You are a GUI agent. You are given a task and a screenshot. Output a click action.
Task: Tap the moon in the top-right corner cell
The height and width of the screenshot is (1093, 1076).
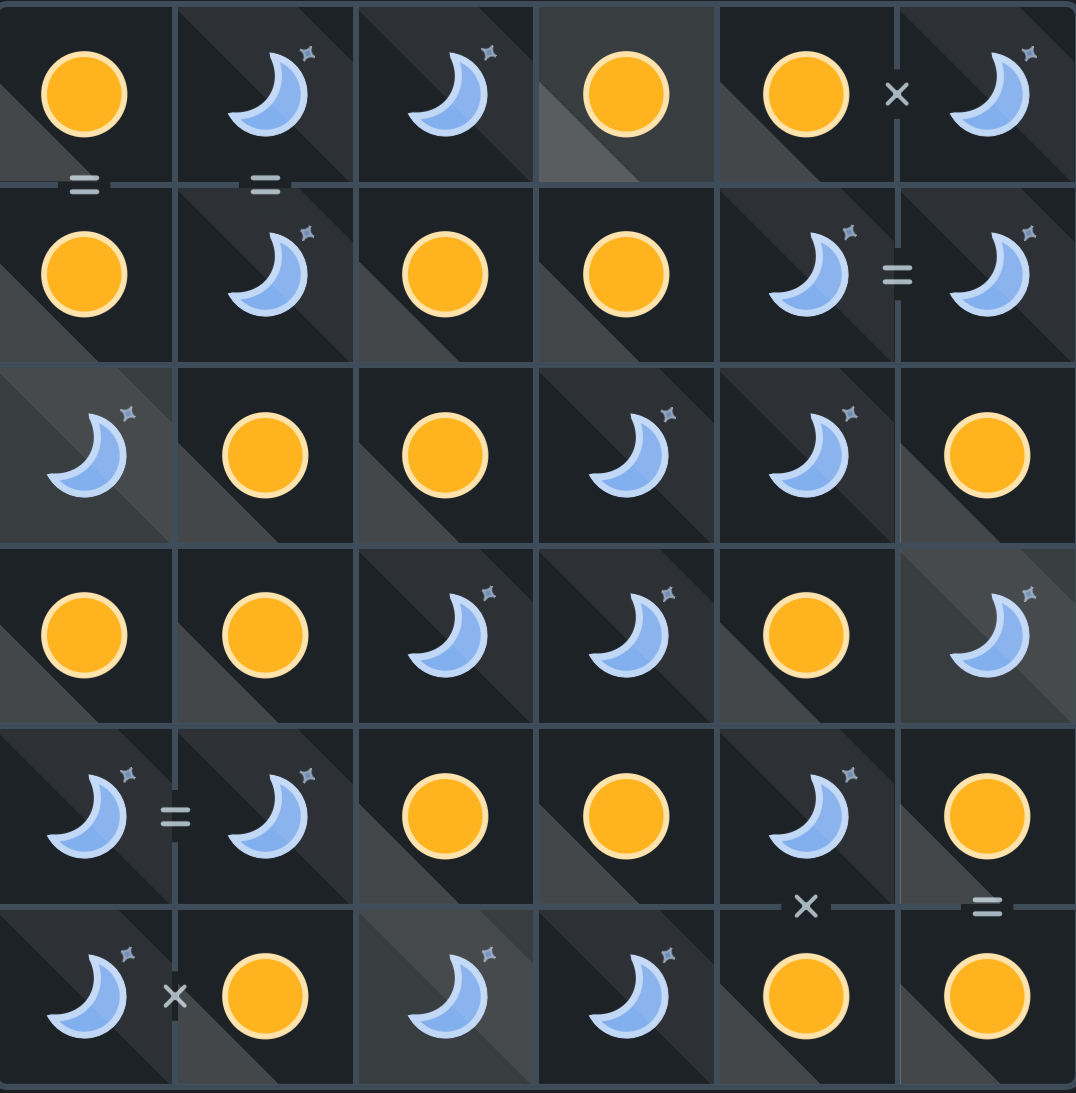click(988, 94)
